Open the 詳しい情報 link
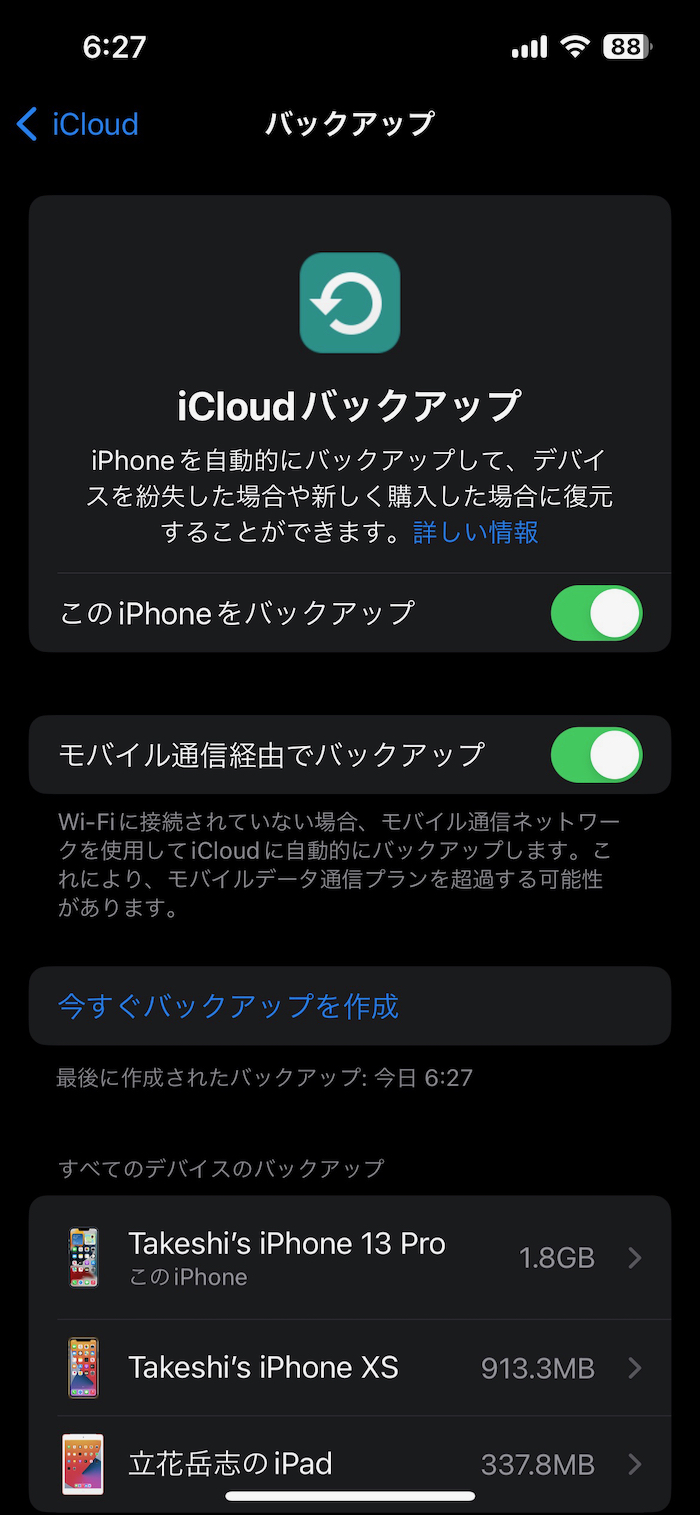Viewport: 700px width, 1515px height. point(476,532)
